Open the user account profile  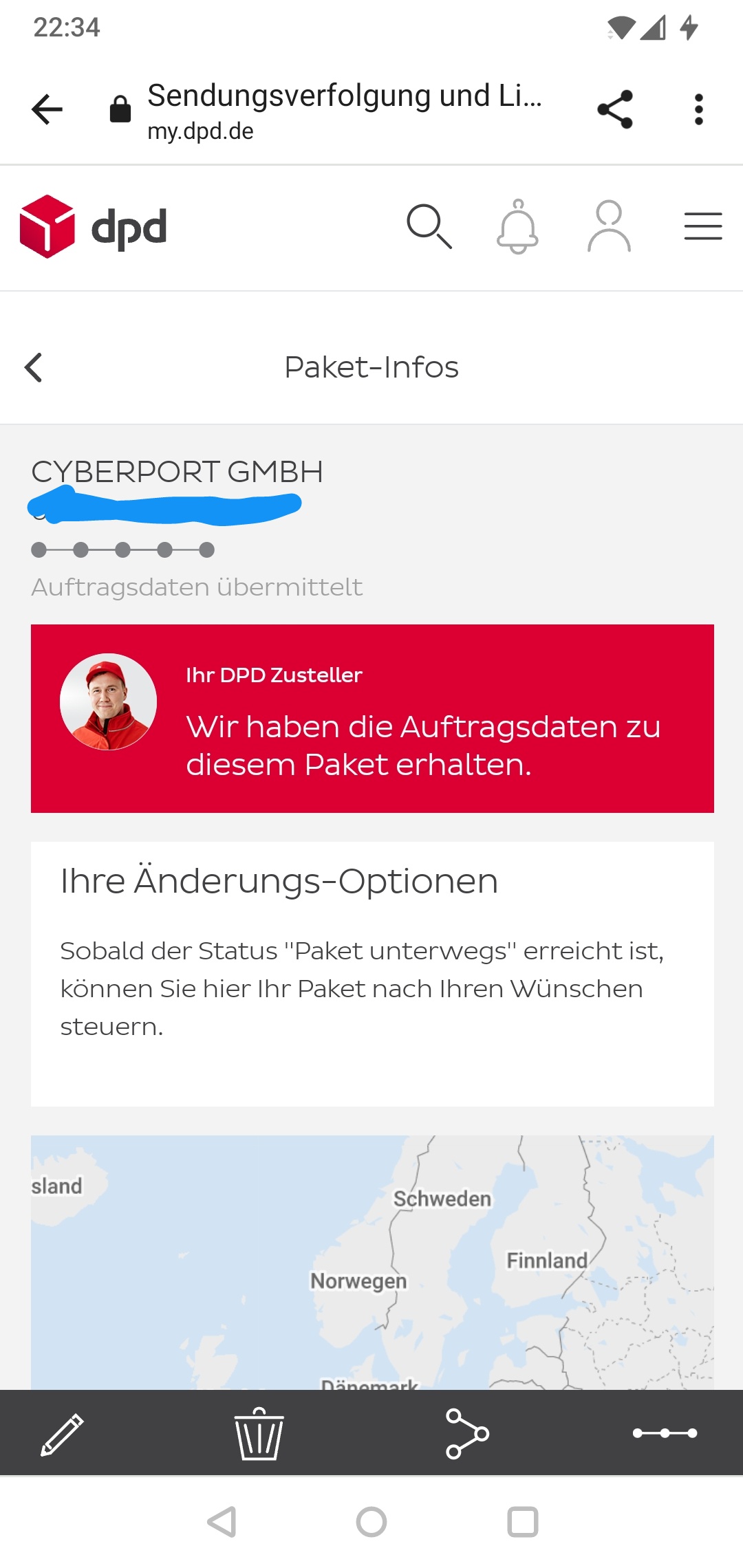(609, 226)
